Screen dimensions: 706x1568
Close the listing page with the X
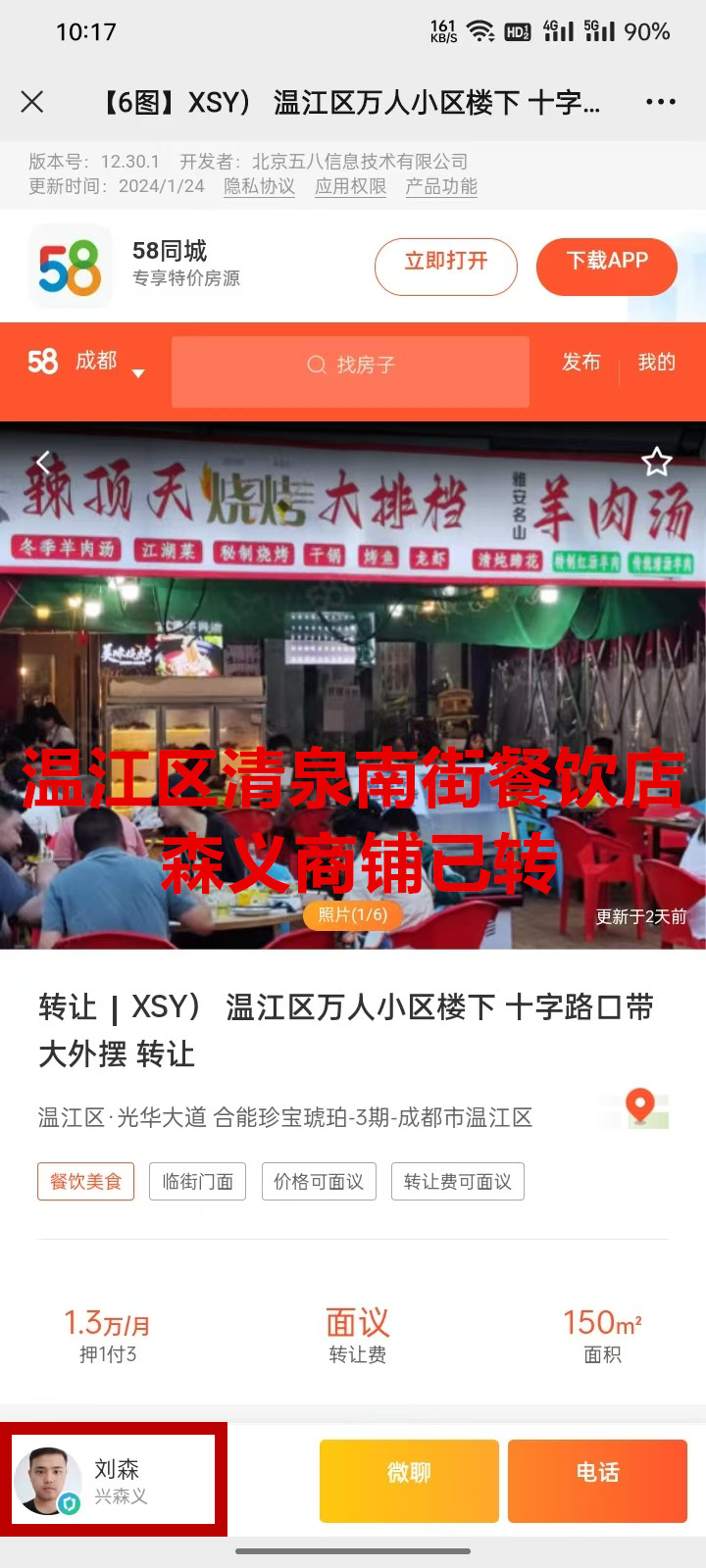click(32, 102)
